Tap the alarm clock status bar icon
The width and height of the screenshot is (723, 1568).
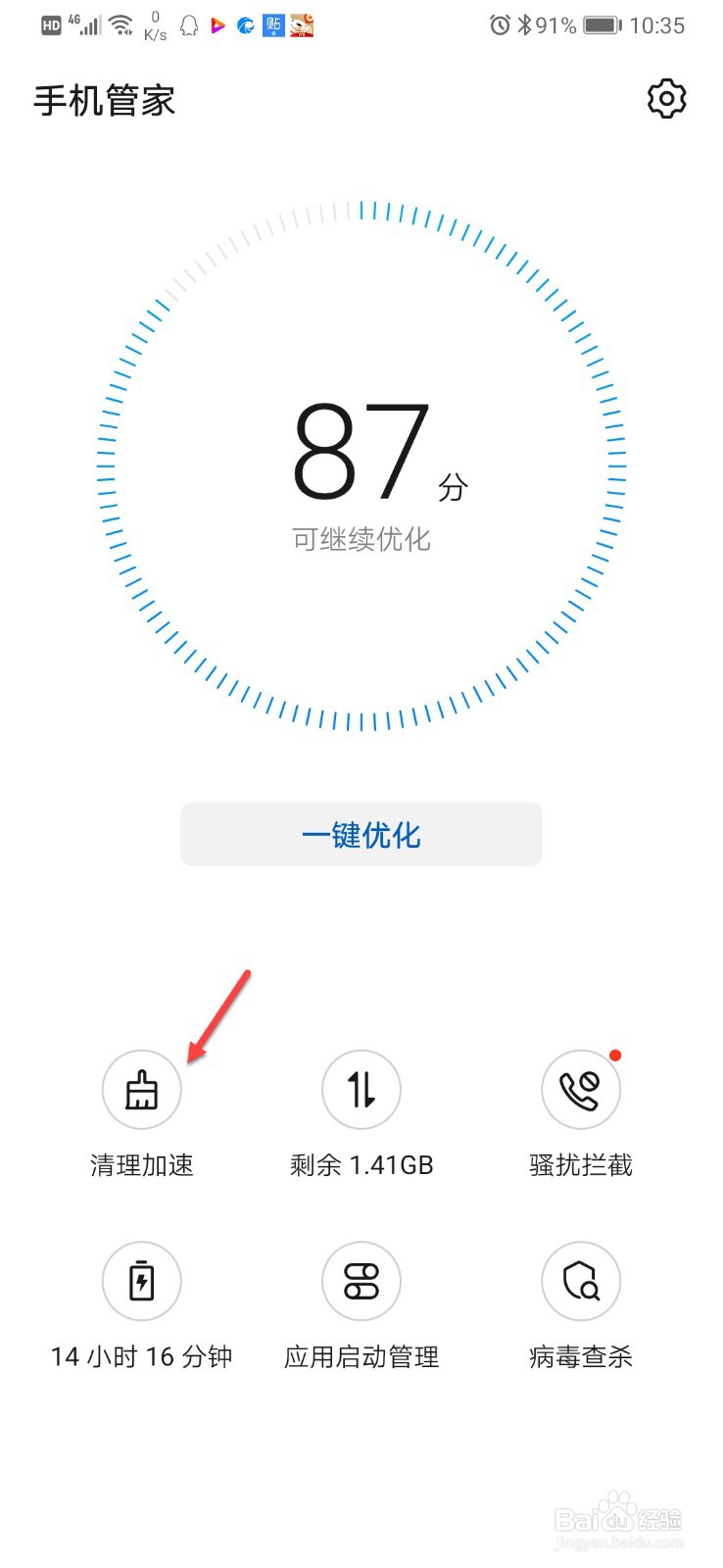point(499,25)
